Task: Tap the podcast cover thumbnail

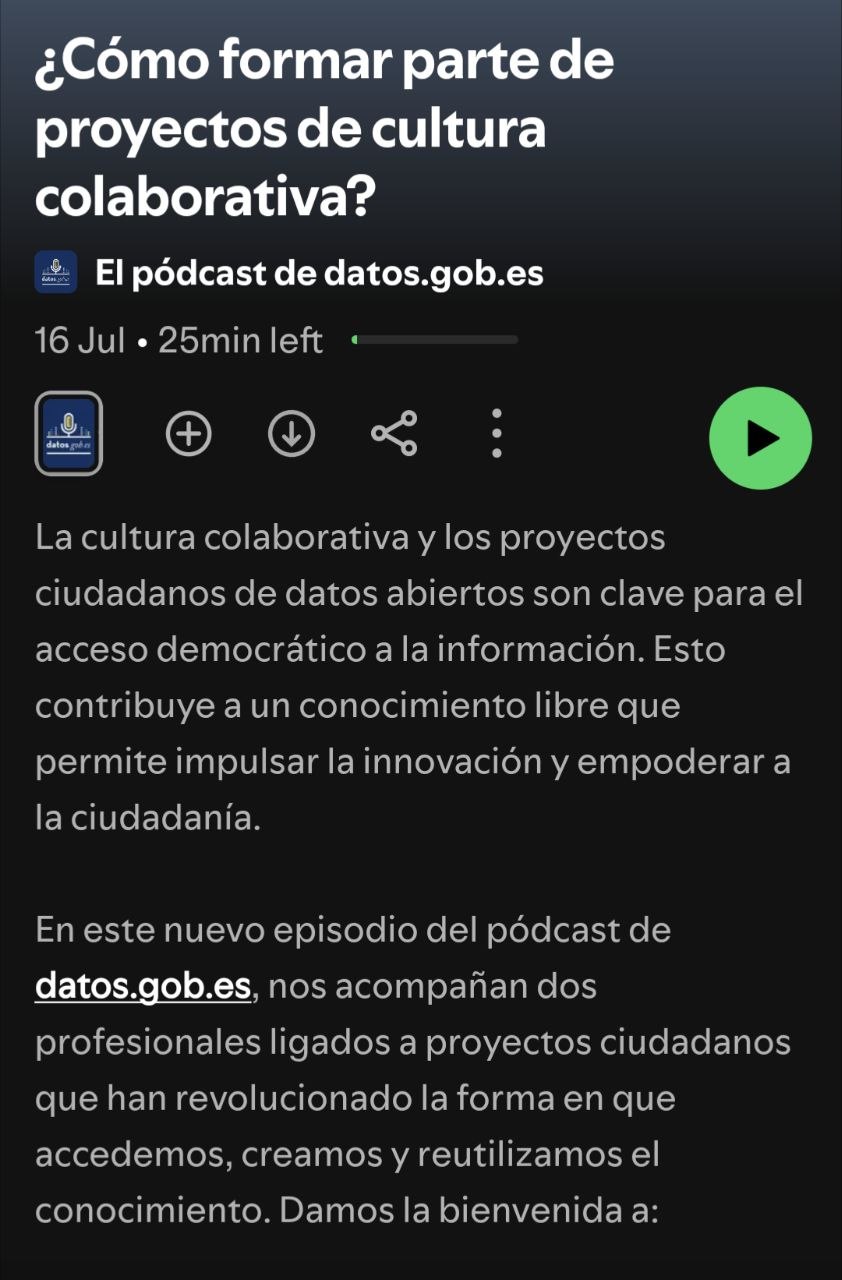Action: (68, 433)
